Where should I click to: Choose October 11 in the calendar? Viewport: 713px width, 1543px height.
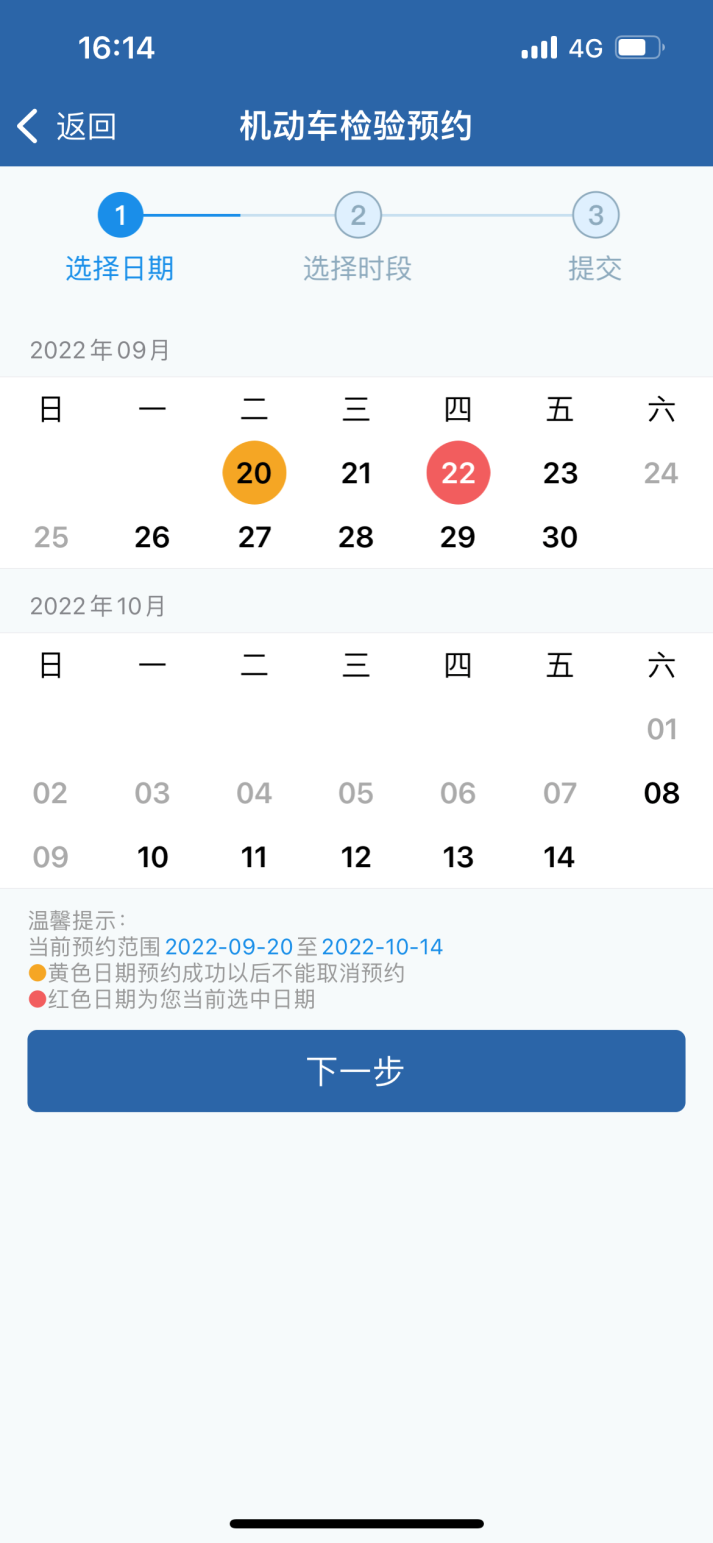[254, 857]
